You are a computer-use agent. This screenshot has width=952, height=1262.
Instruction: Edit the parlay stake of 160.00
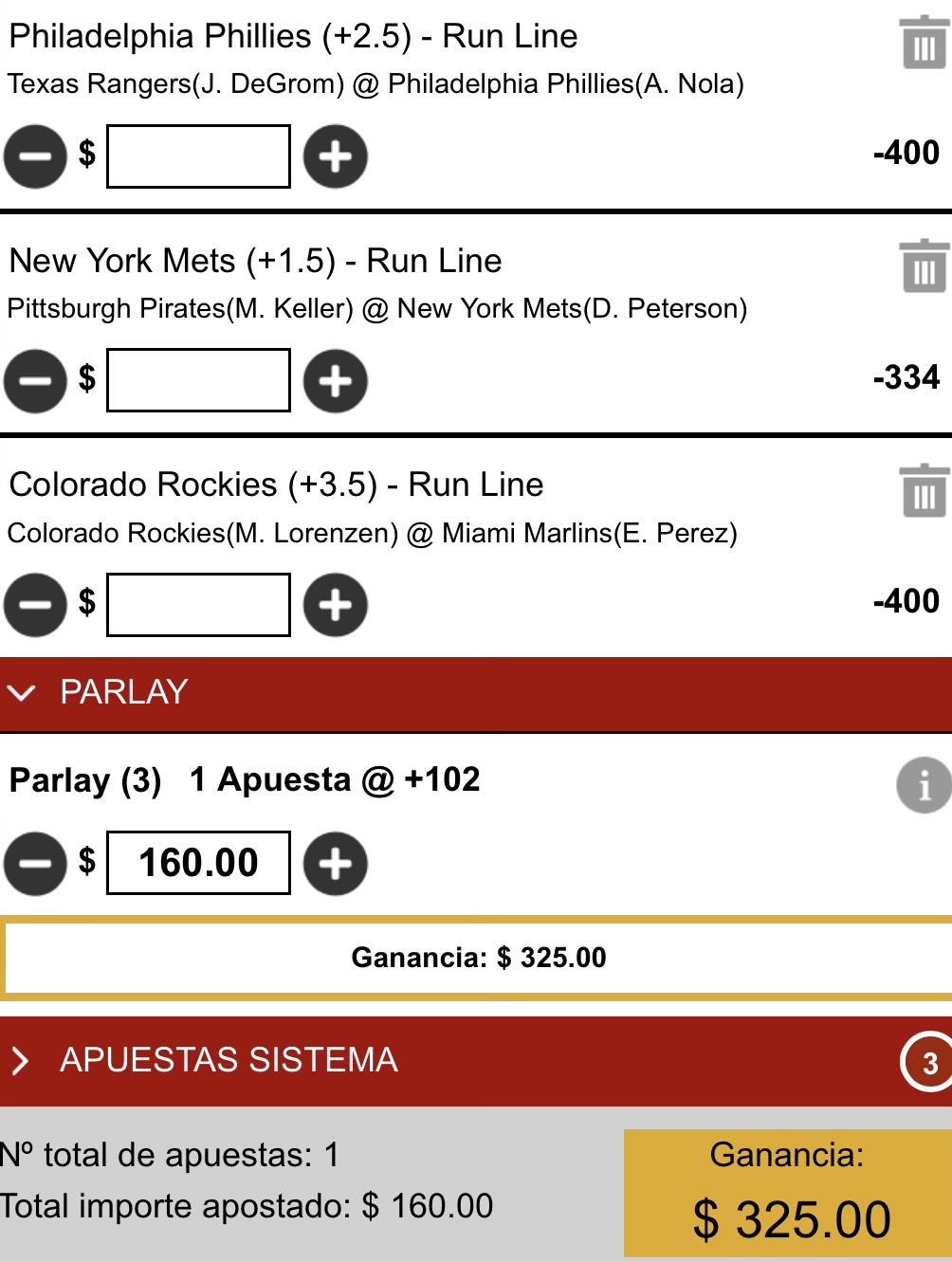[198, 864]
